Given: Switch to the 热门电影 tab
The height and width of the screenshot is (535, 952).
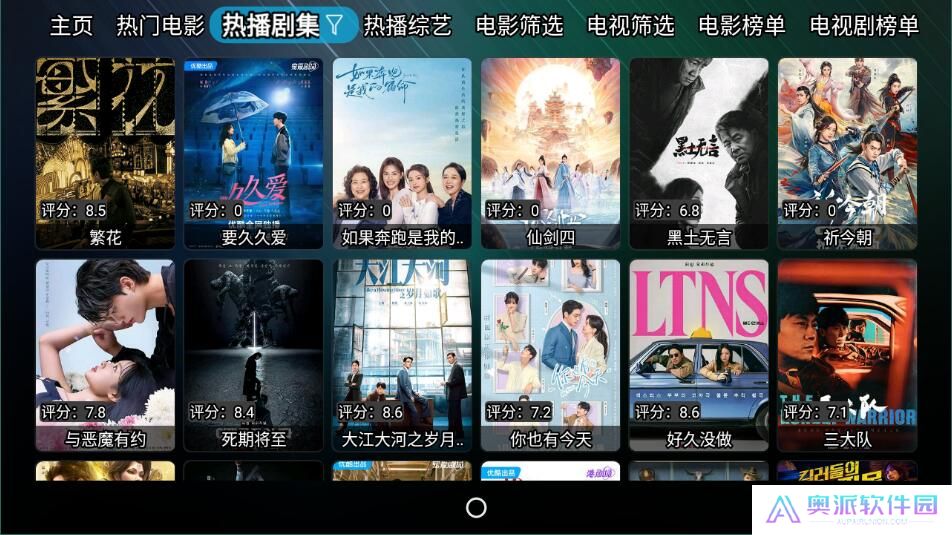Looking at the screenshot, I should (160, 26).
